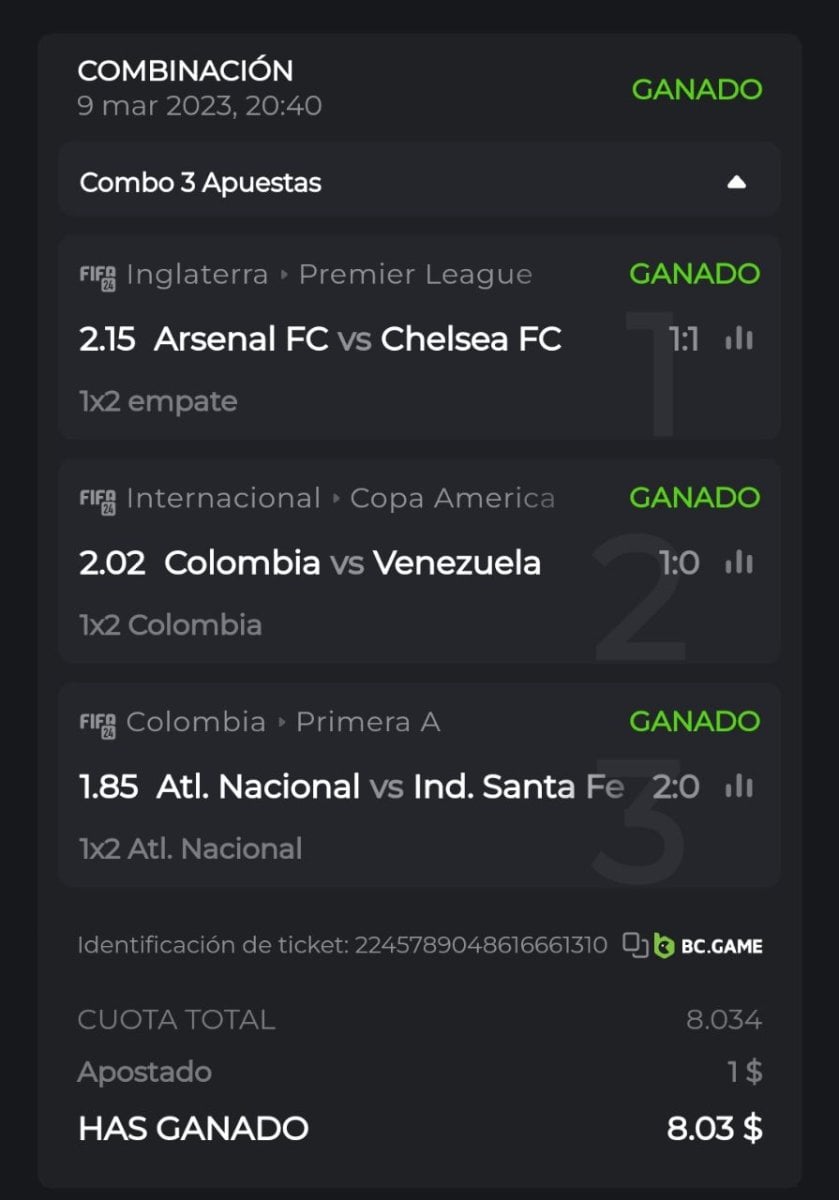
Task: Open statistics for Arsenal FC vs Chelsea FC
Action: [739, 340]
